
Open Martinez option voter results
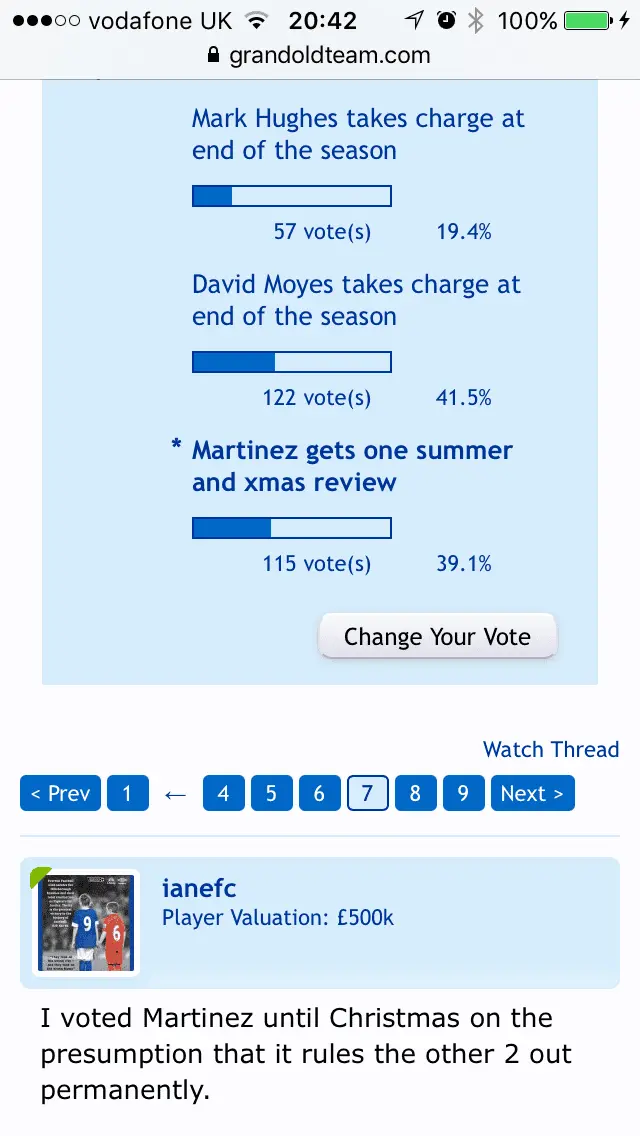pos(316,564)
